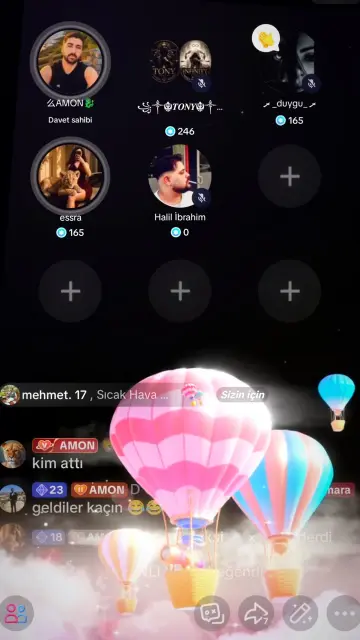Open the guests list icon

click(17, 613)
